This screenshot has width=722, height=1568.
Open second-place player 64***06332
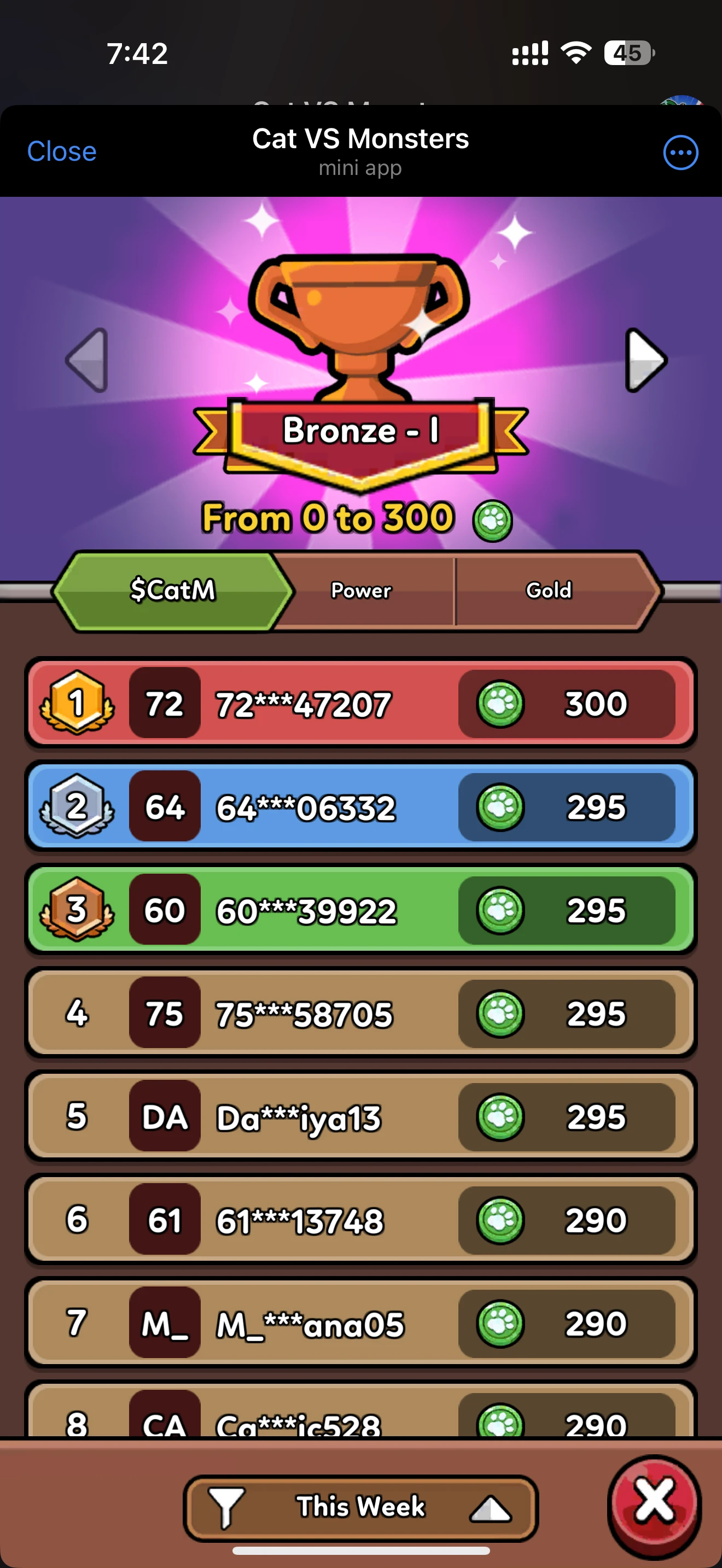tap(306, 808)
